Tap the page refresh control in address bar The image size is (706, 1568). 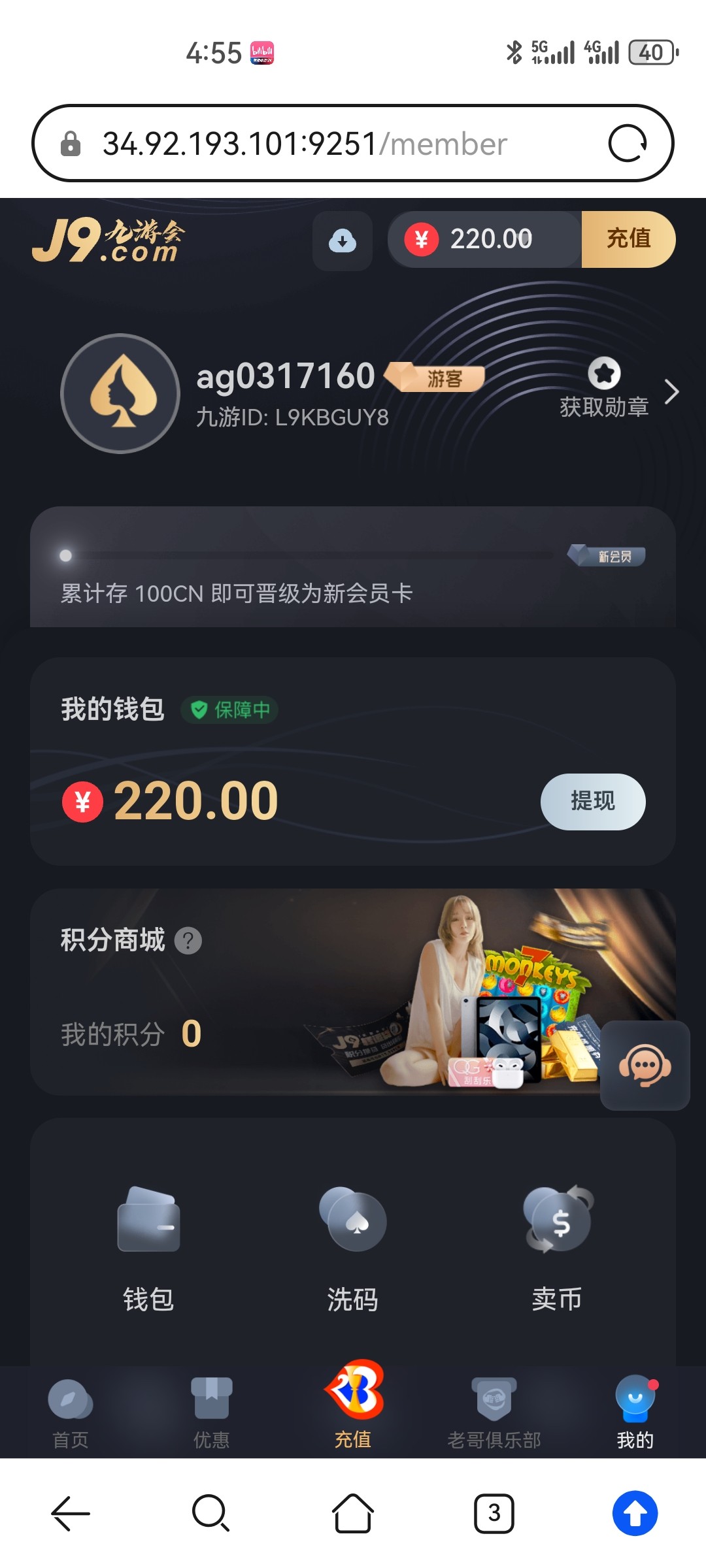(629, 143)
